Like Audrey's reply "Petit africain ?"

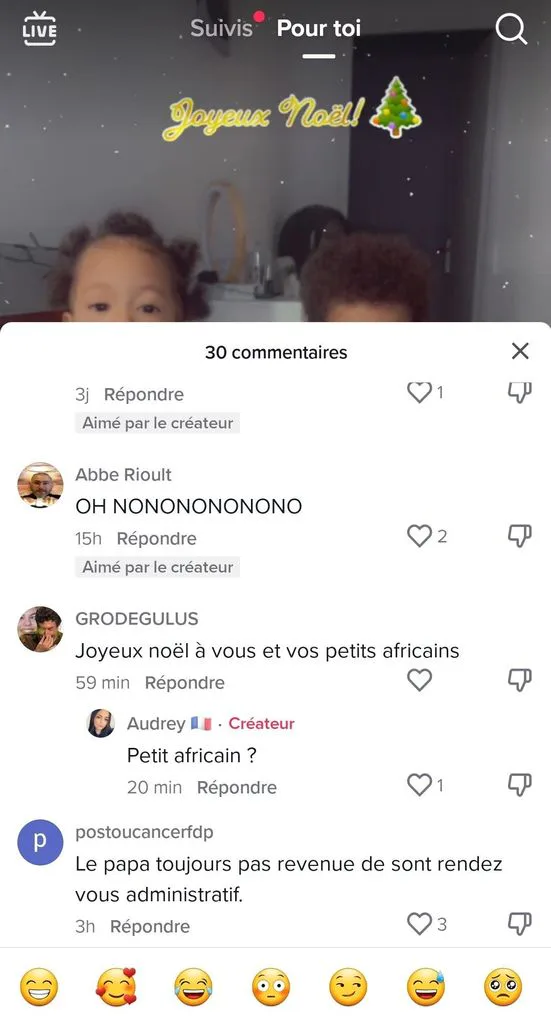[x=419, y=785]
